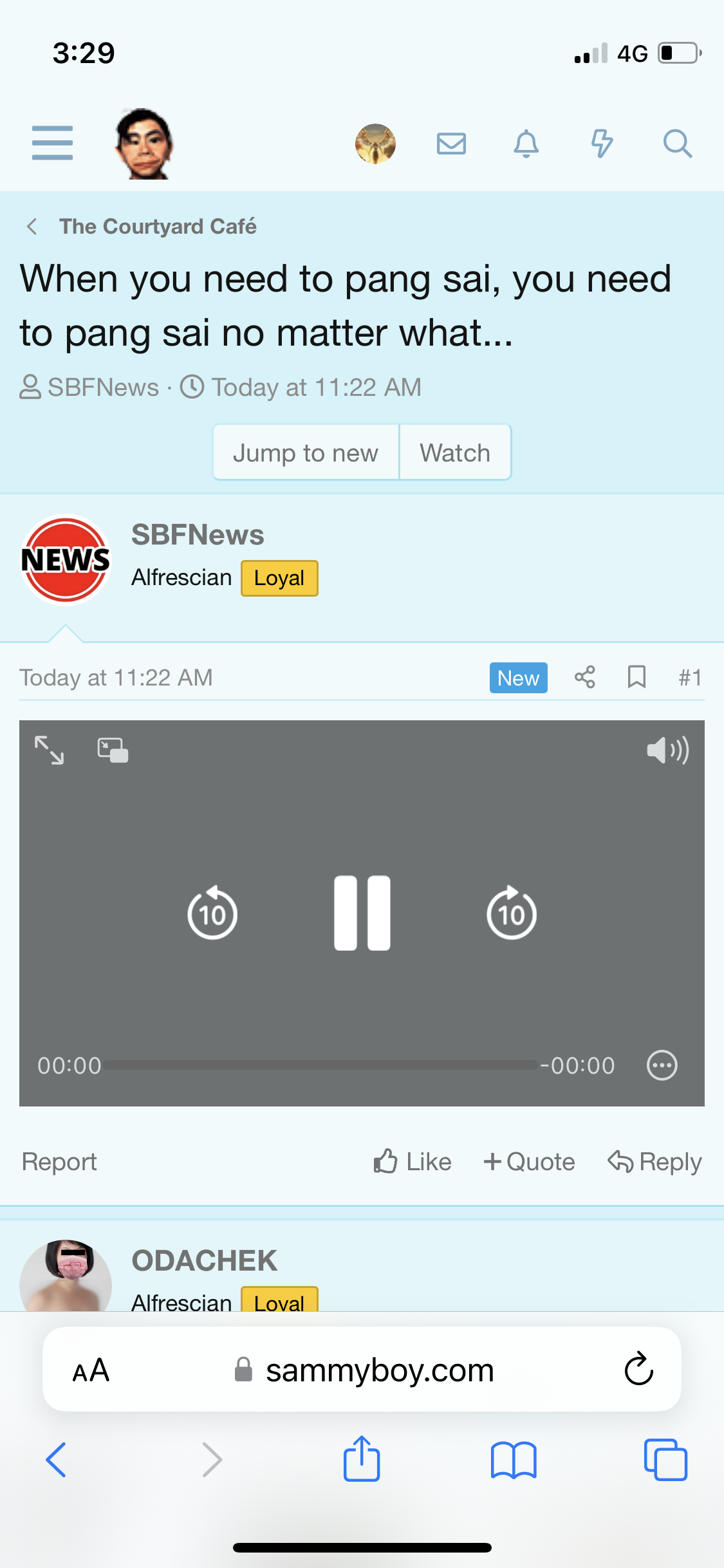Quote SBFNews's post

529,1162
